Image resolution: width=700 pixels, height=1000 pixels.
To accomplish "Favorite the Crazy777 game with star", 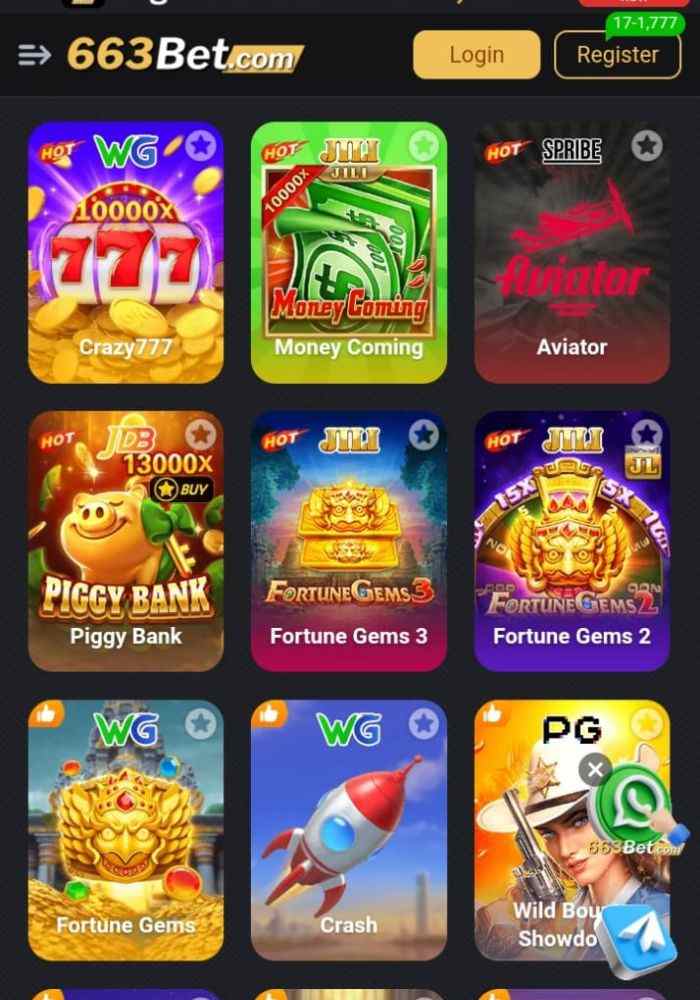I will [x=201, y=146].
